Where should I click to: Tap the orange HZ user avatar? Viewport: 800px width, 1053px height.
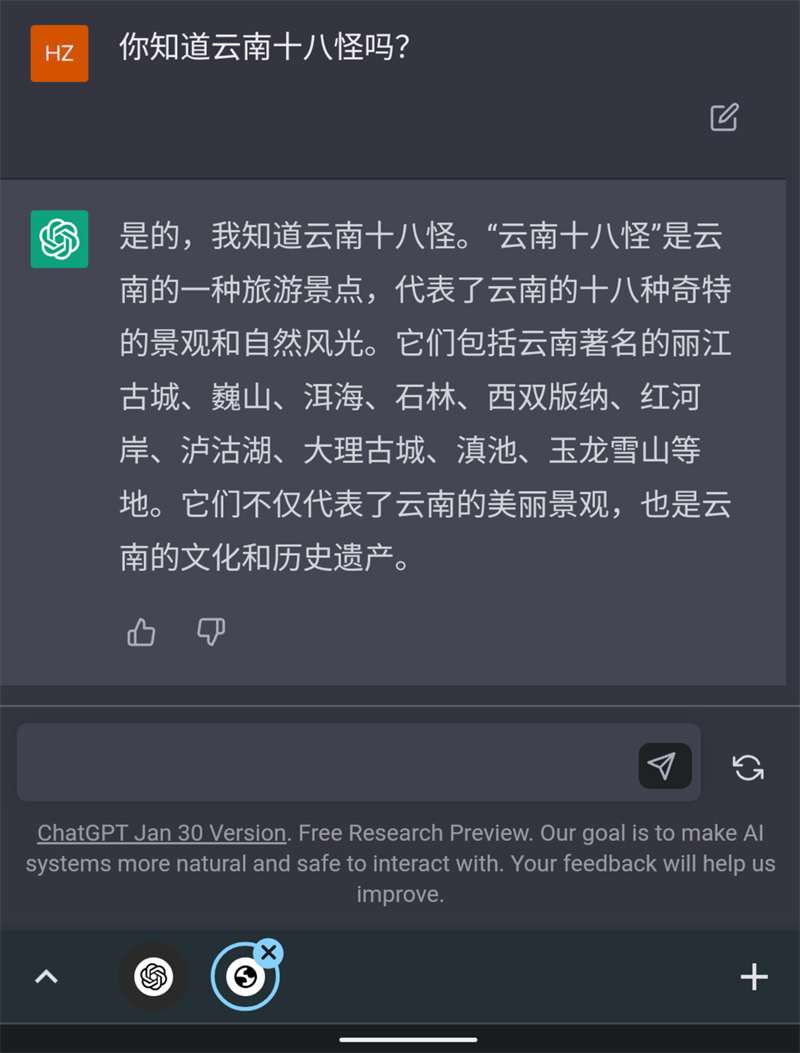click(57, 53)
